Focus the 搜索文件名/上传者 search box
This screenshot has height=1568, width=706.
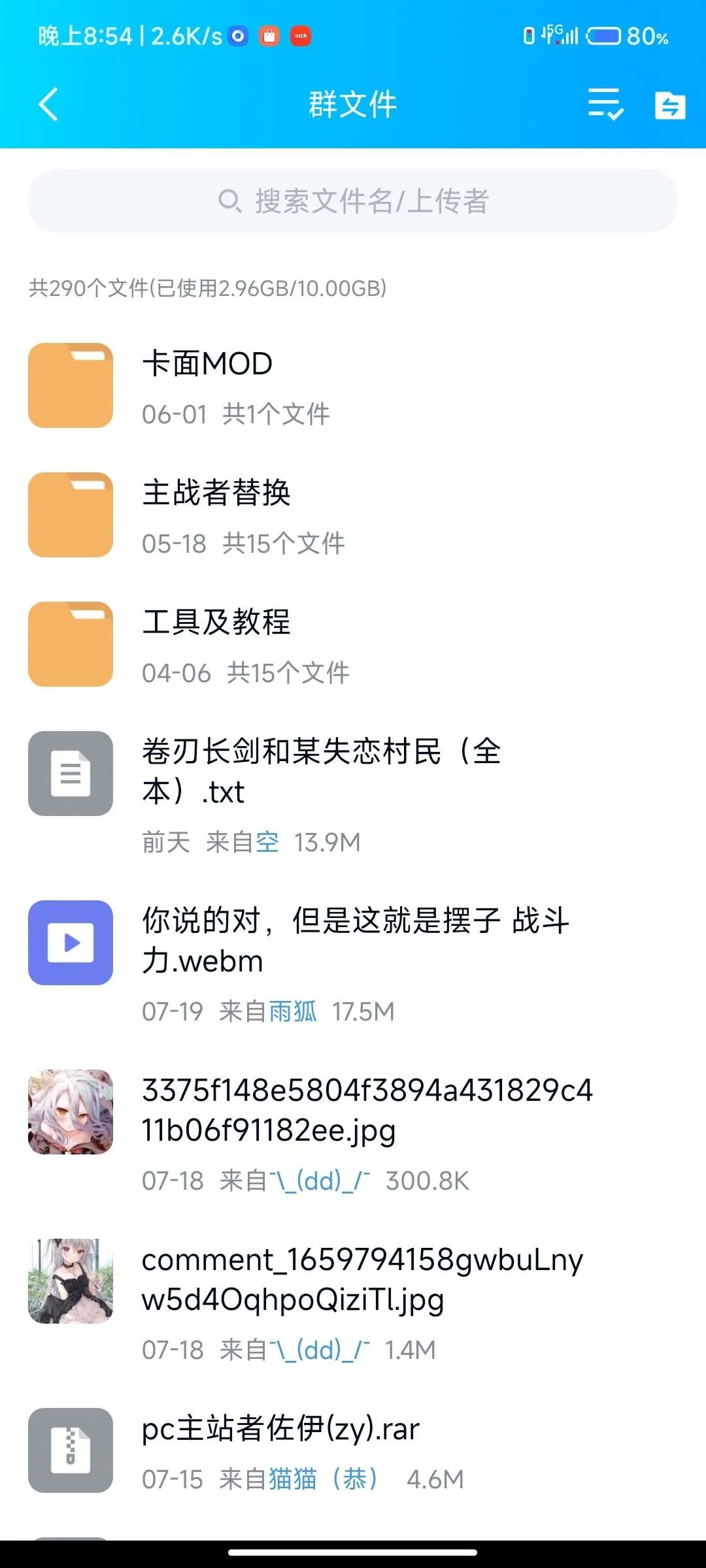coord(353,201)
